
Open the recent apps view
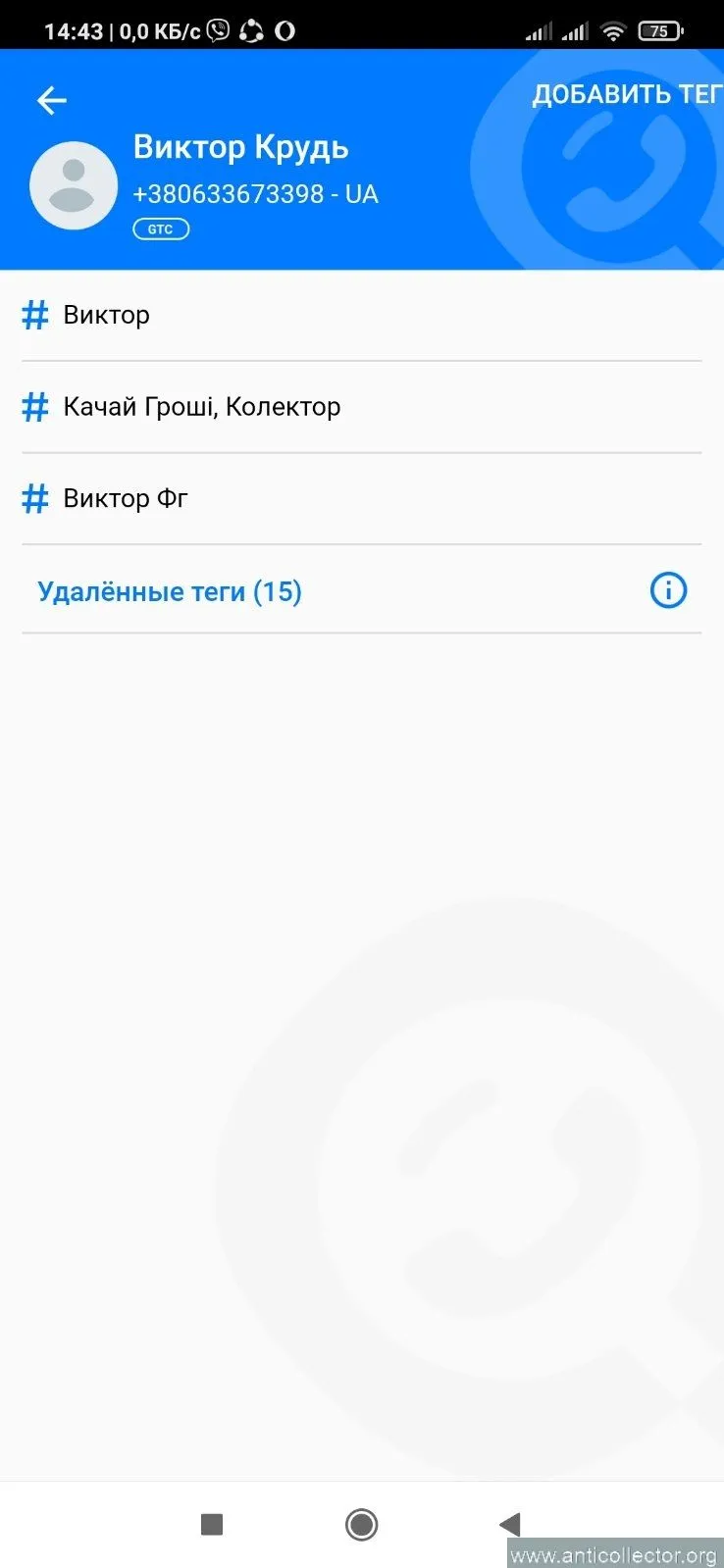tap(212, 1524)
